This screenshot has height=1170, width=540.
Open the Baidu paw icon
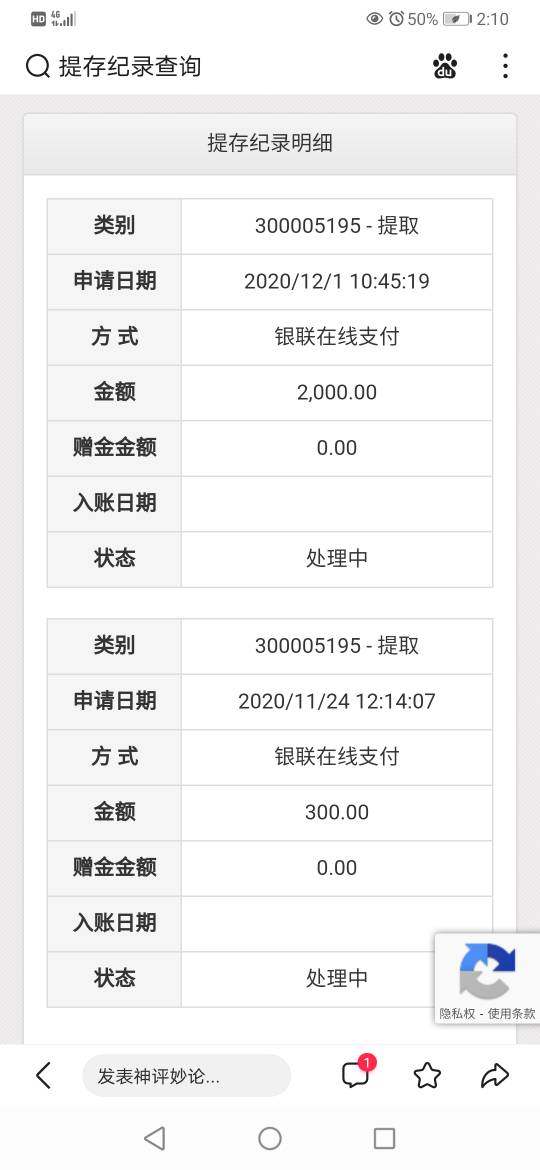(x=445, y=66)
